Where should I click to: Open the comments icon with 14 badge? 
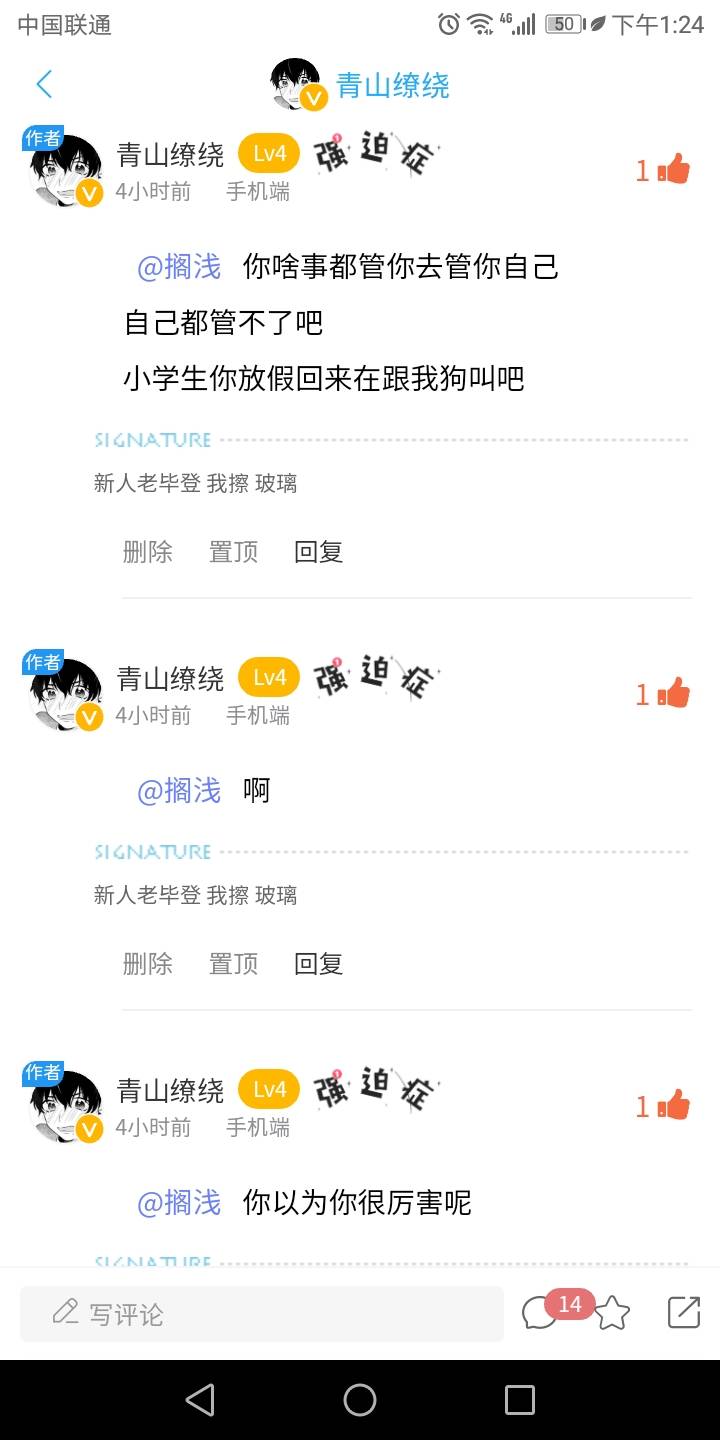pyautogui.click(x=542, y=1312)
